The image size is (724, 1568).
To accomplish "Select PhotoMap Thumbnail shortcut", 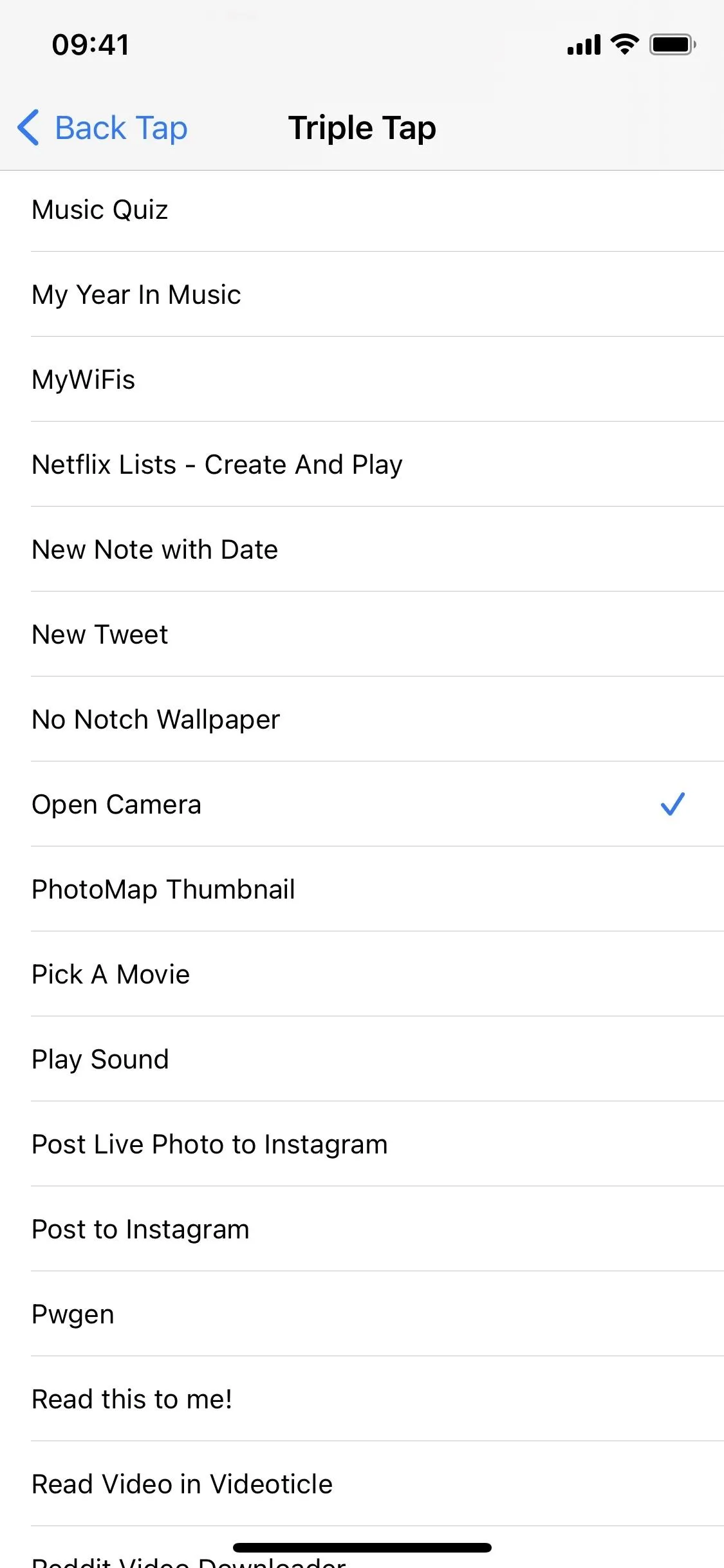I will pos(362,889).
